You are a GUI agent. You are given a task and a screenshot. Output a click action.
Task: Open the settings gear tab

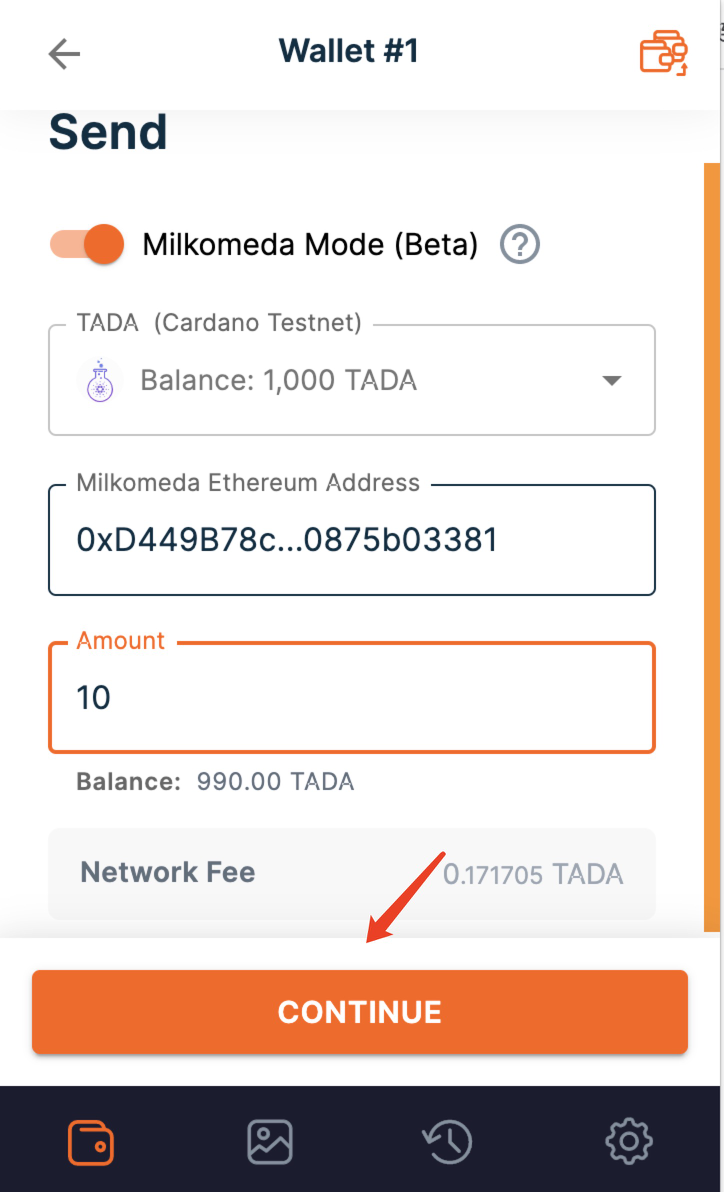tap(629, 1141)
